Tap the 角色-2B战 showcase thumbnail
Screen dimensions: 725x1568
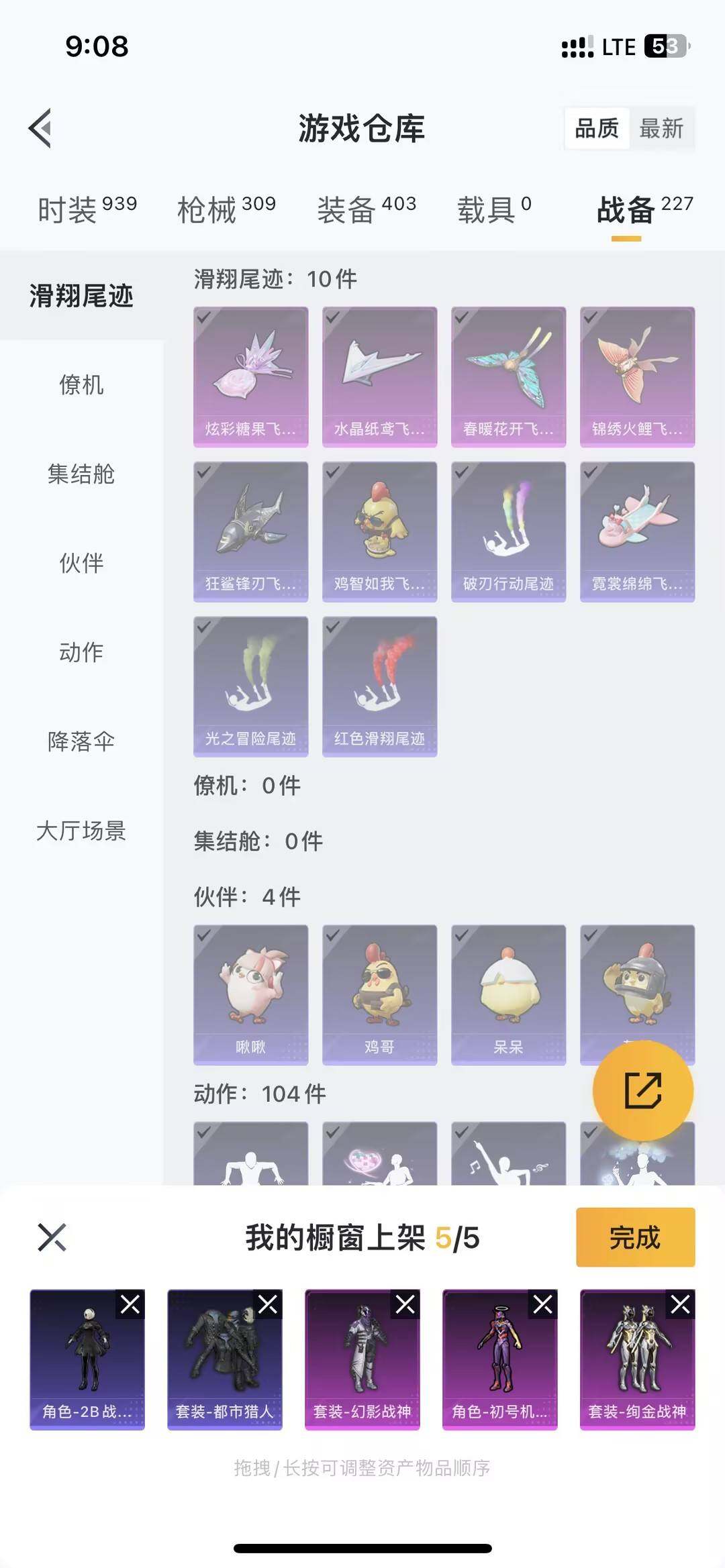pos(86,1360)
